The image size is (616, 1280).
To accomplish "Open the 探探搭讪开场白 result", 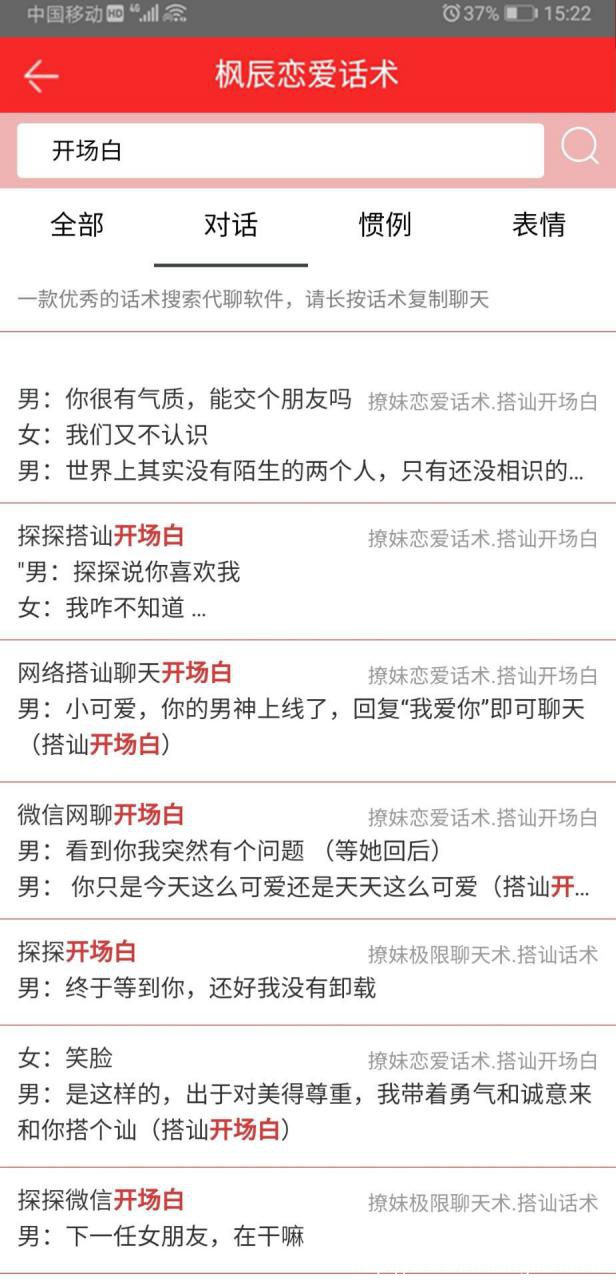I will [308, 571].
